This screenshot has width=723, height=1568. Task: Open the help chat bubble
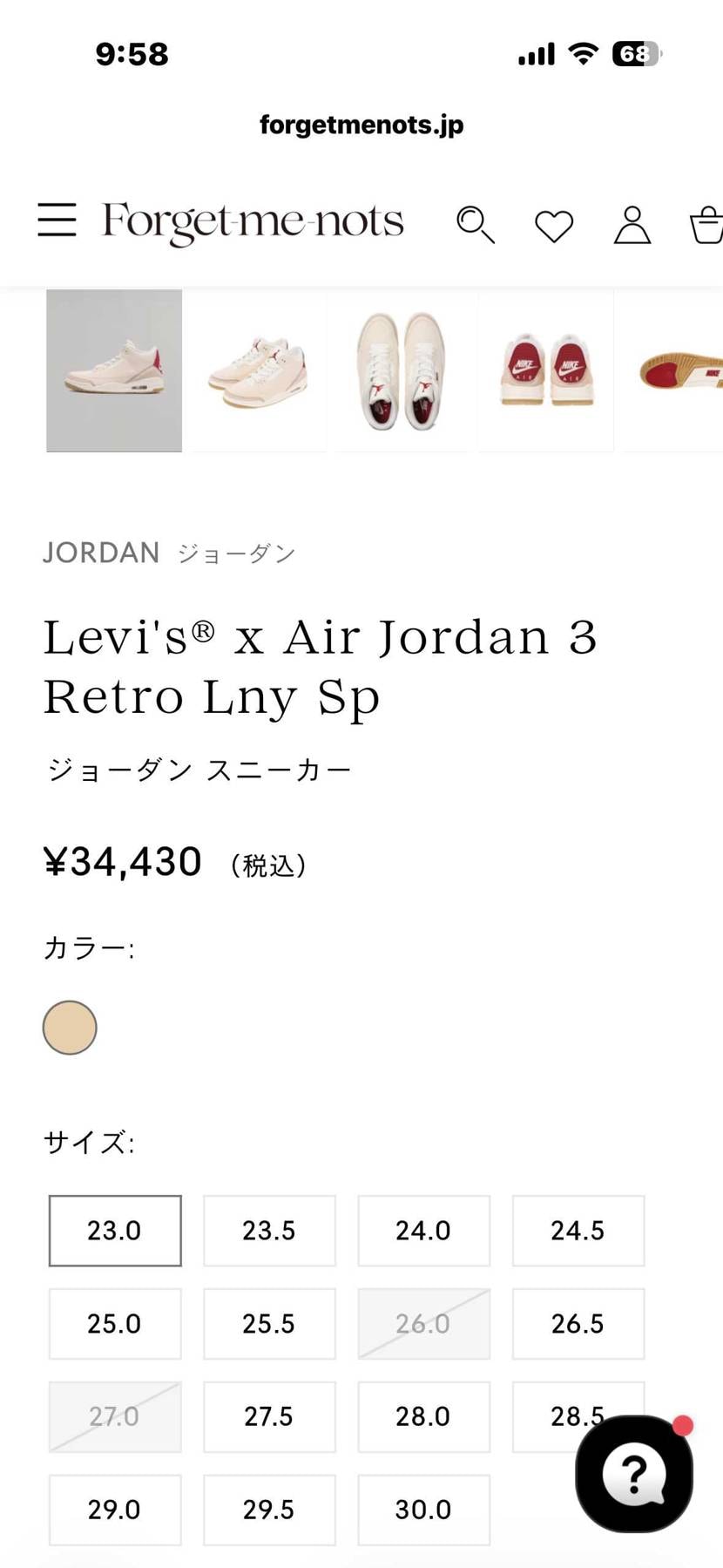(634, 1474)
